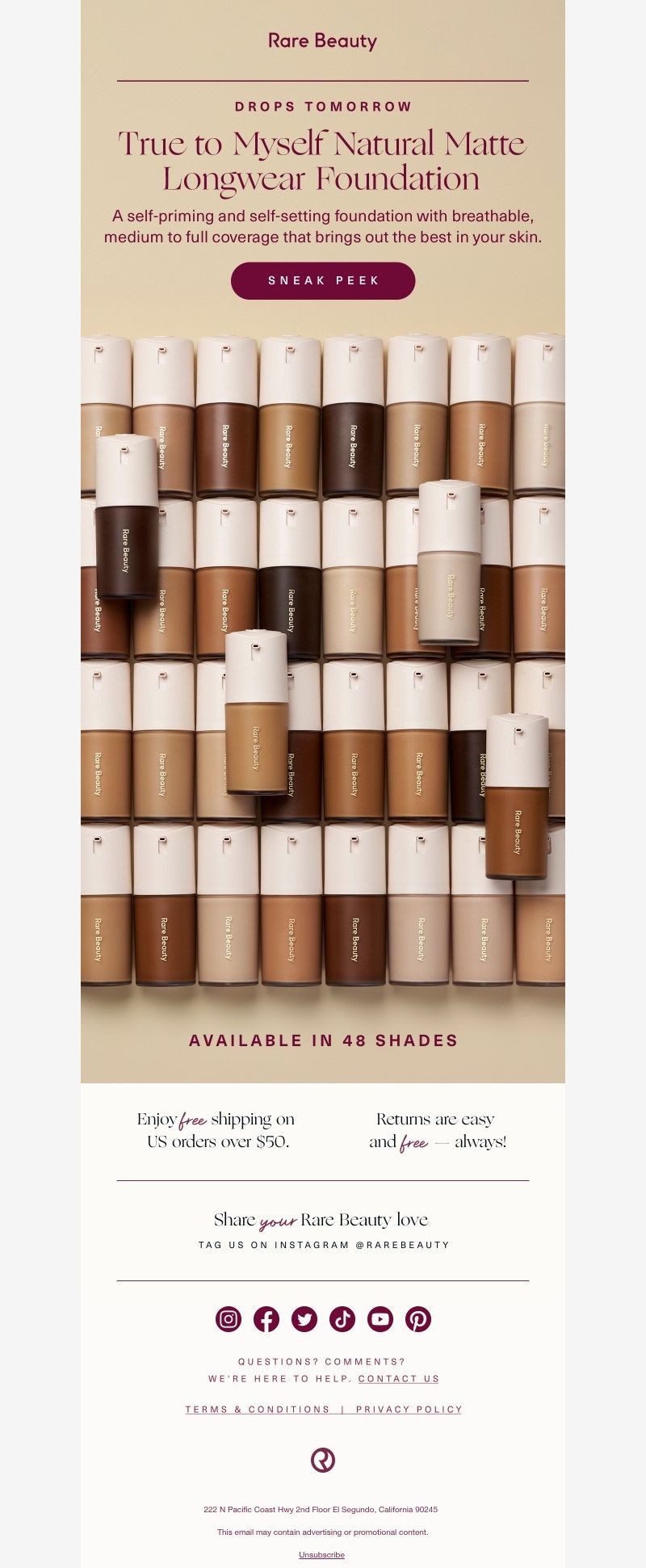
Task: Visit the Facebook page icon
Action: pos(266,1319)
